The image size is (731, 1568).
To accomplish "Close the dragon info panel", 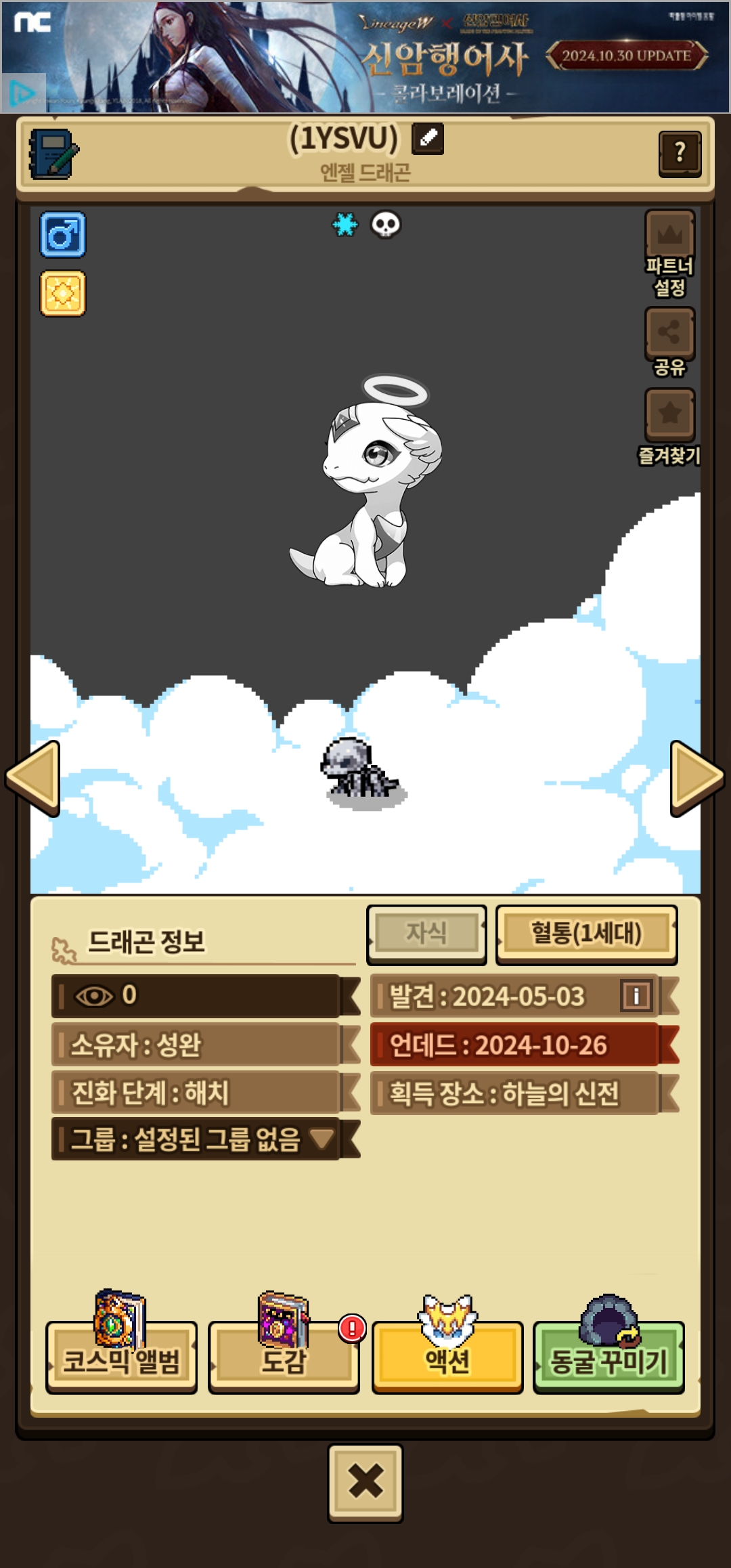I will point(365,1483).
